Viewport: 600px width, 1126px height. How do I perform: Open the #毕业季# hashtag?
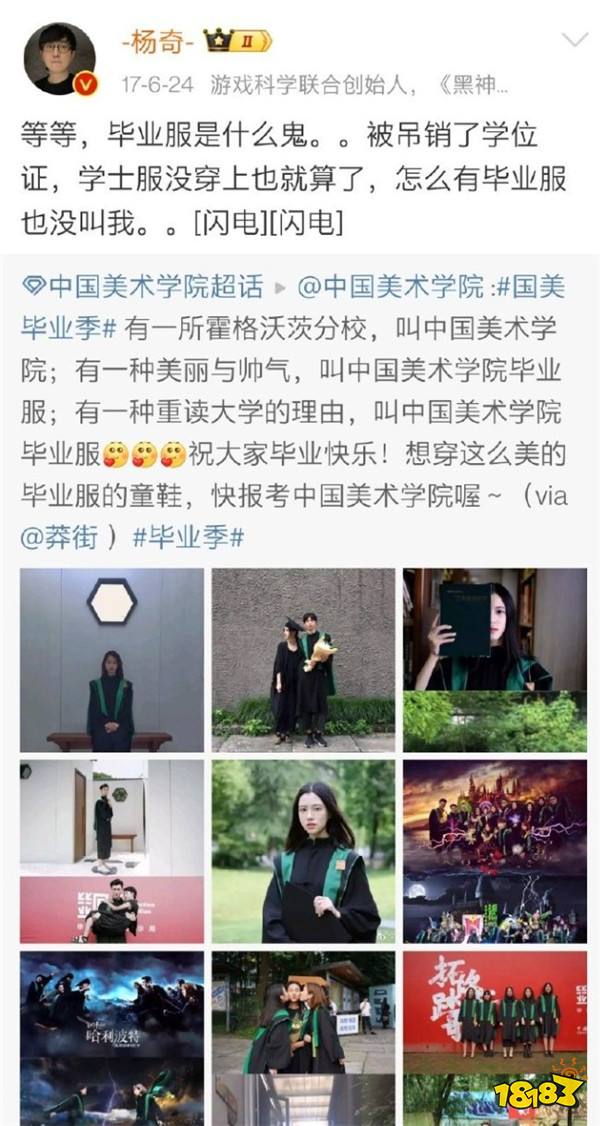189,536
